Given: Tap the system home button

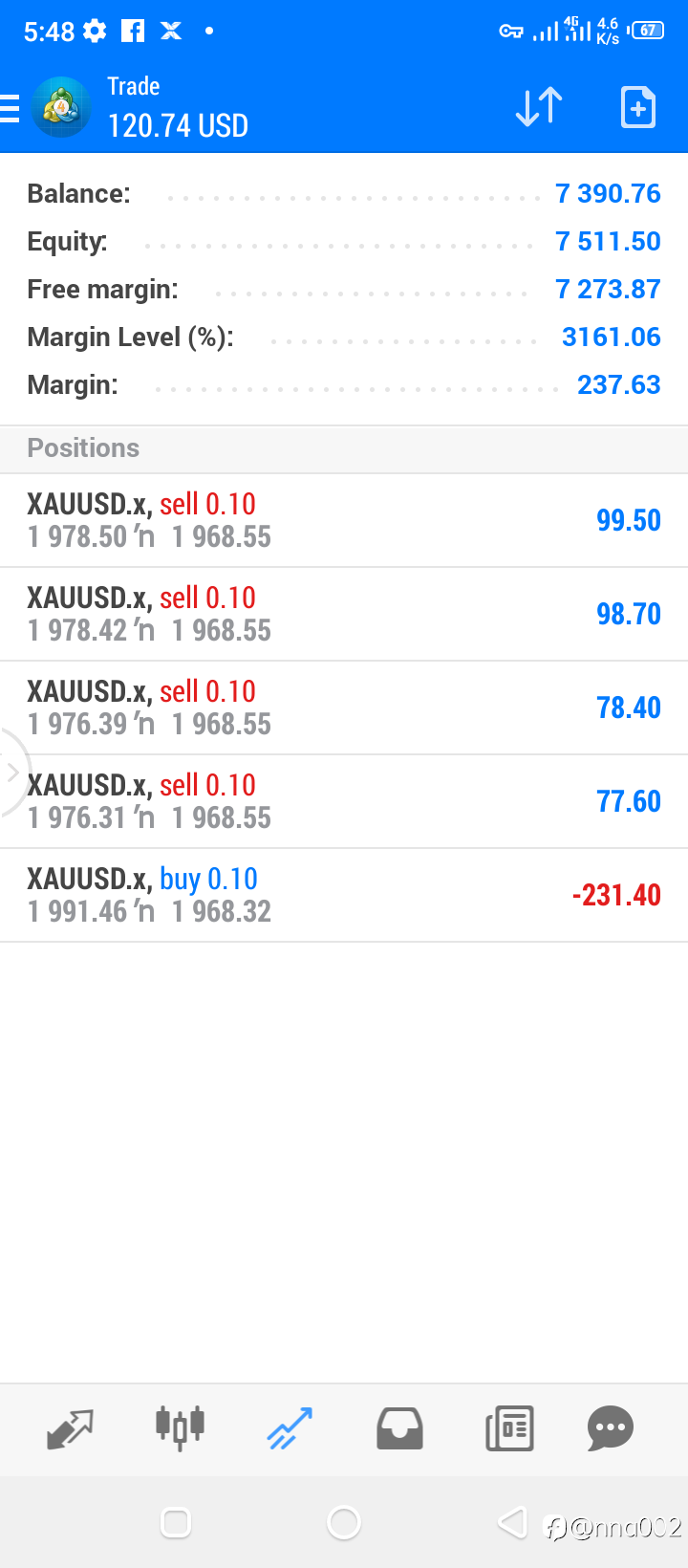Looking at the screenshot, I should 344,1522.
